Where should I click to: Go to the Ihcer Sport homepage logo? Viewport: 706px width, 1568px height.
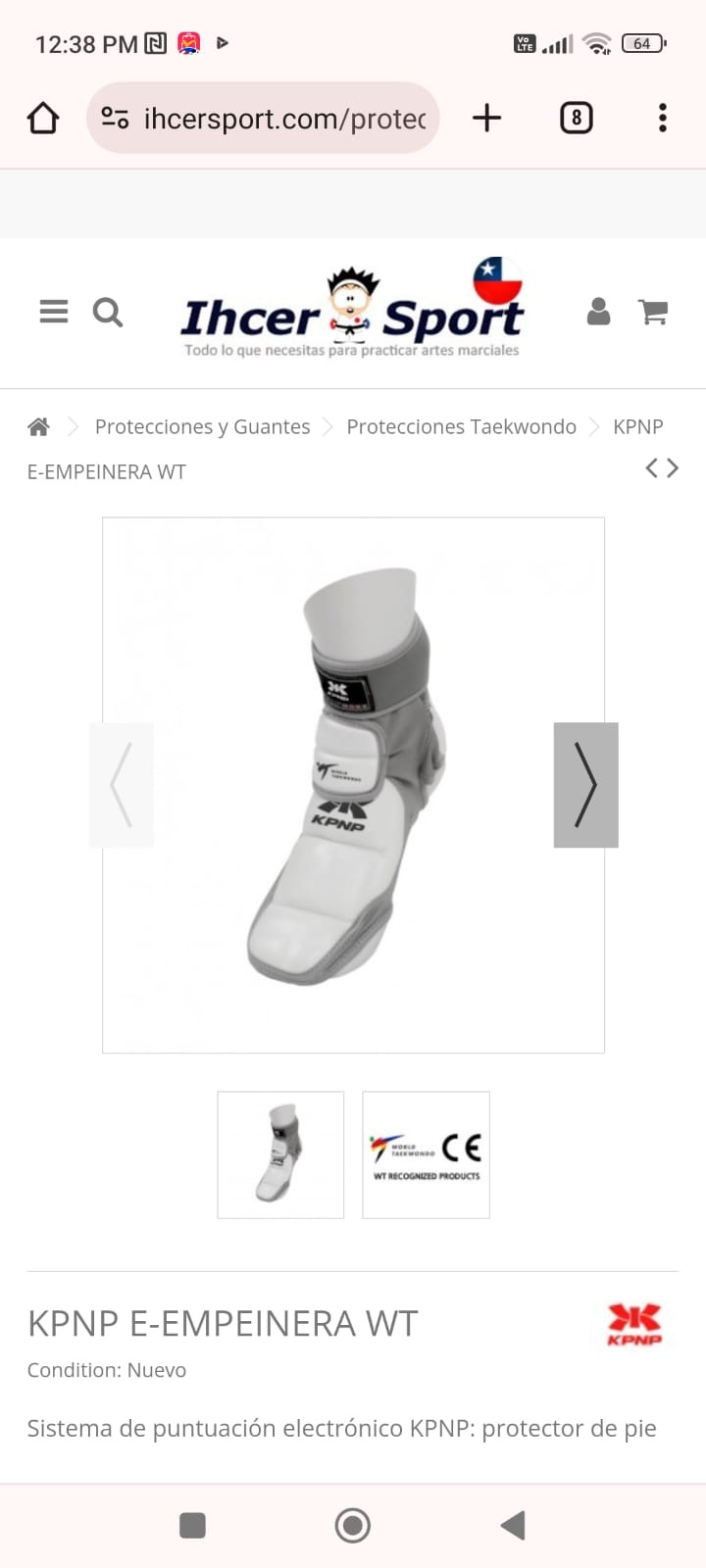pyautogui.click(x=353, y=310)
